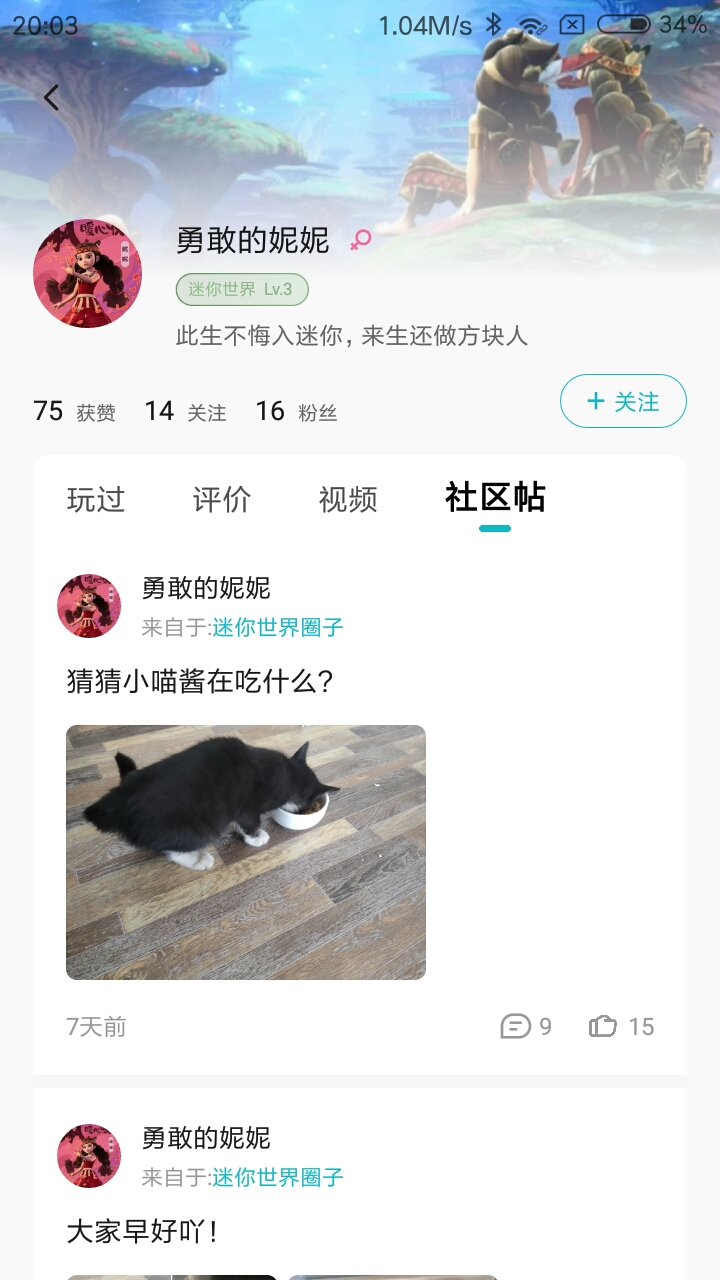720x1280 pixels.
Task: Go back using the top-left arrow
Action: pyautogui.click(x=52, y=97)
